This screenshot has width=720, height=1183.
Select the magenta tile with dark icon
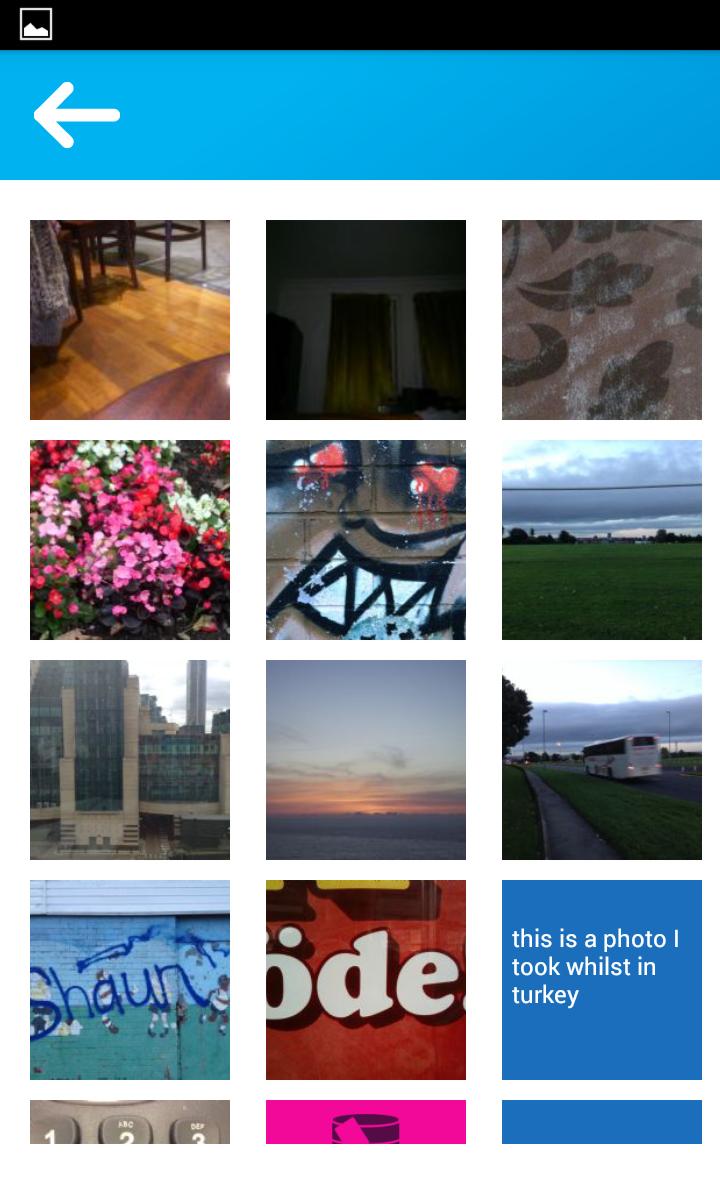point(366,1122)
